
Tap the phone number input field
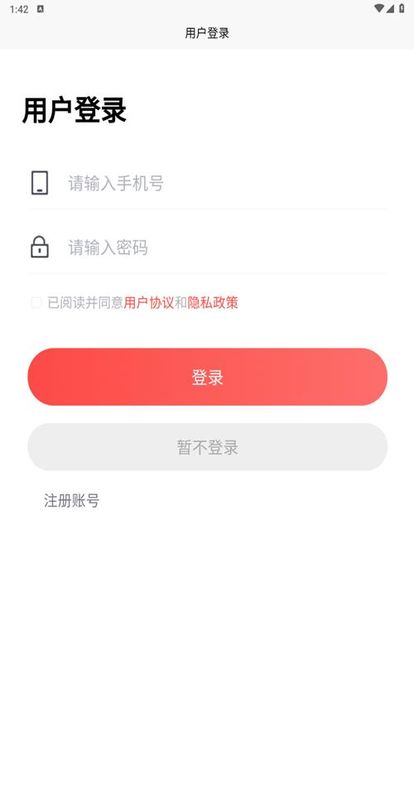coord(226,183)
